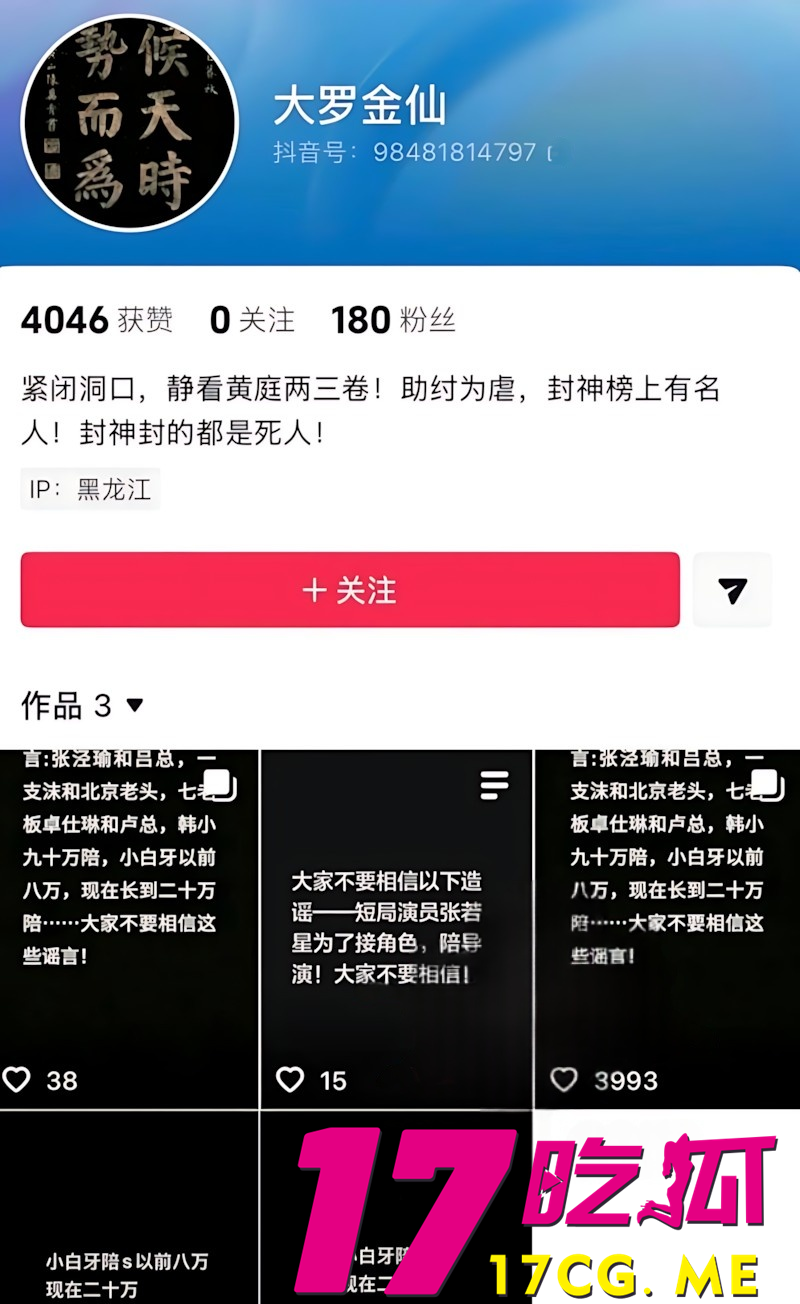Tap the text-note icon on middle thumbnail
This screenshot has height=1304, width=800.
(x=494, y=786)
